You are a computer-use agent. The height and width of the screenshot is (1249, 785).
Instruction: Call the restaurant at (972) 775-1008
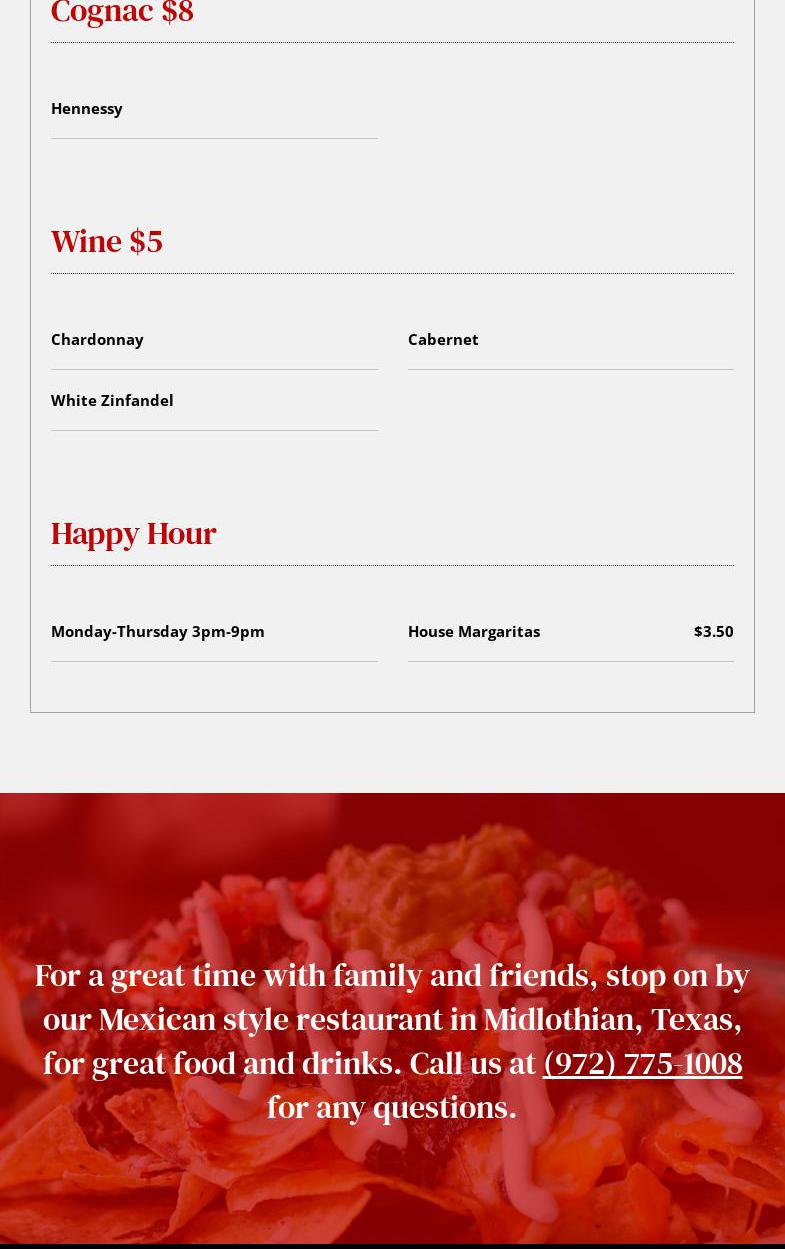pyautogui.click(x=642, y=1063)
